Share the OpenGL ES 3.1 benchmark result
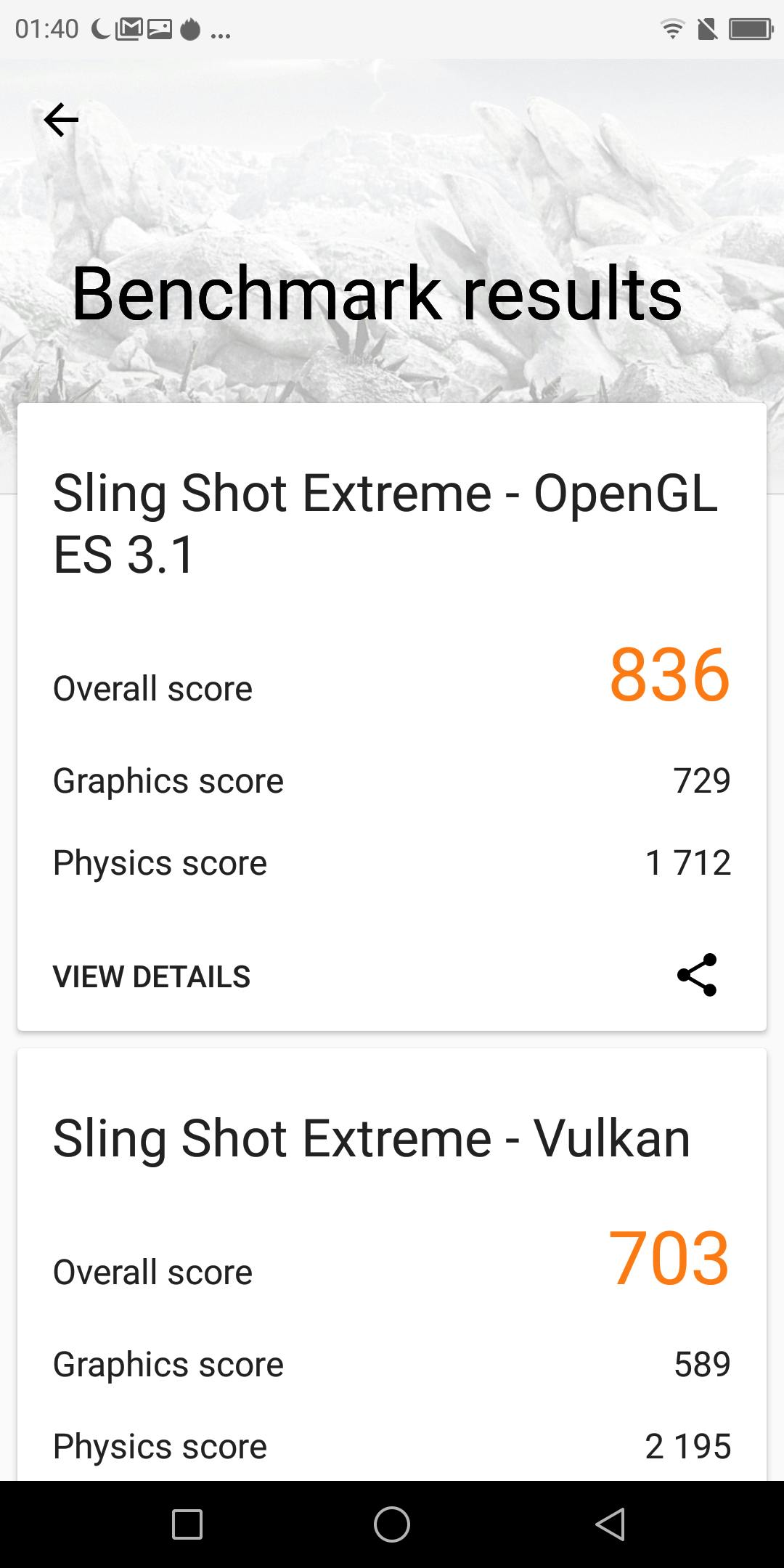Image resolution: width=784 pixels, height=1568 pixels. click(697, 975)
